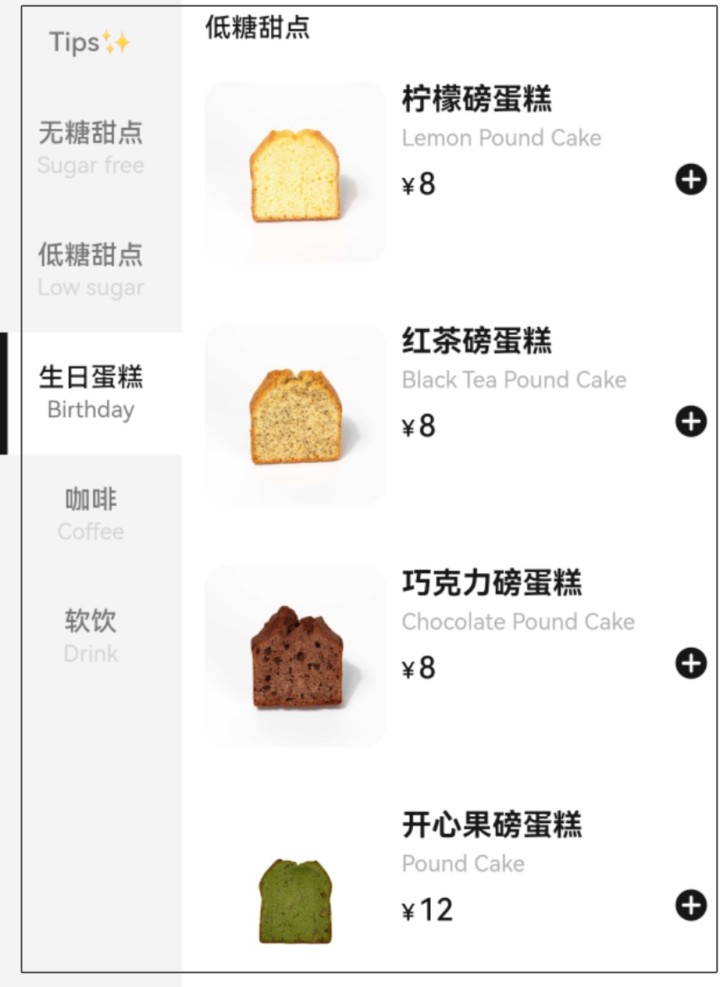Switch to the Coffee category
Image resolution: width=720 pixels, height=987 pixels.
click(x=90, y=514)
